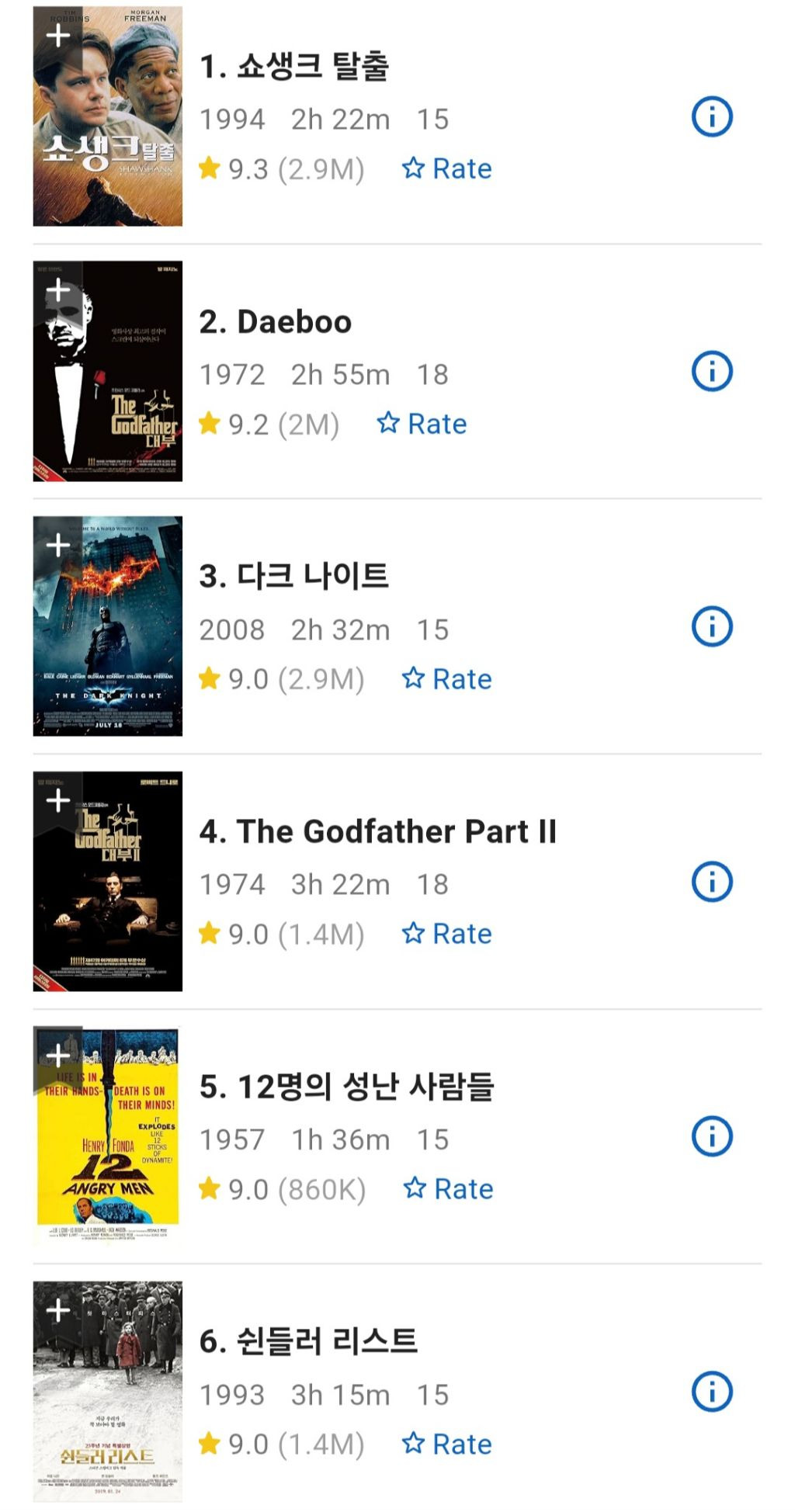Add 쇼생크 탈출 to watchlist

58,36
